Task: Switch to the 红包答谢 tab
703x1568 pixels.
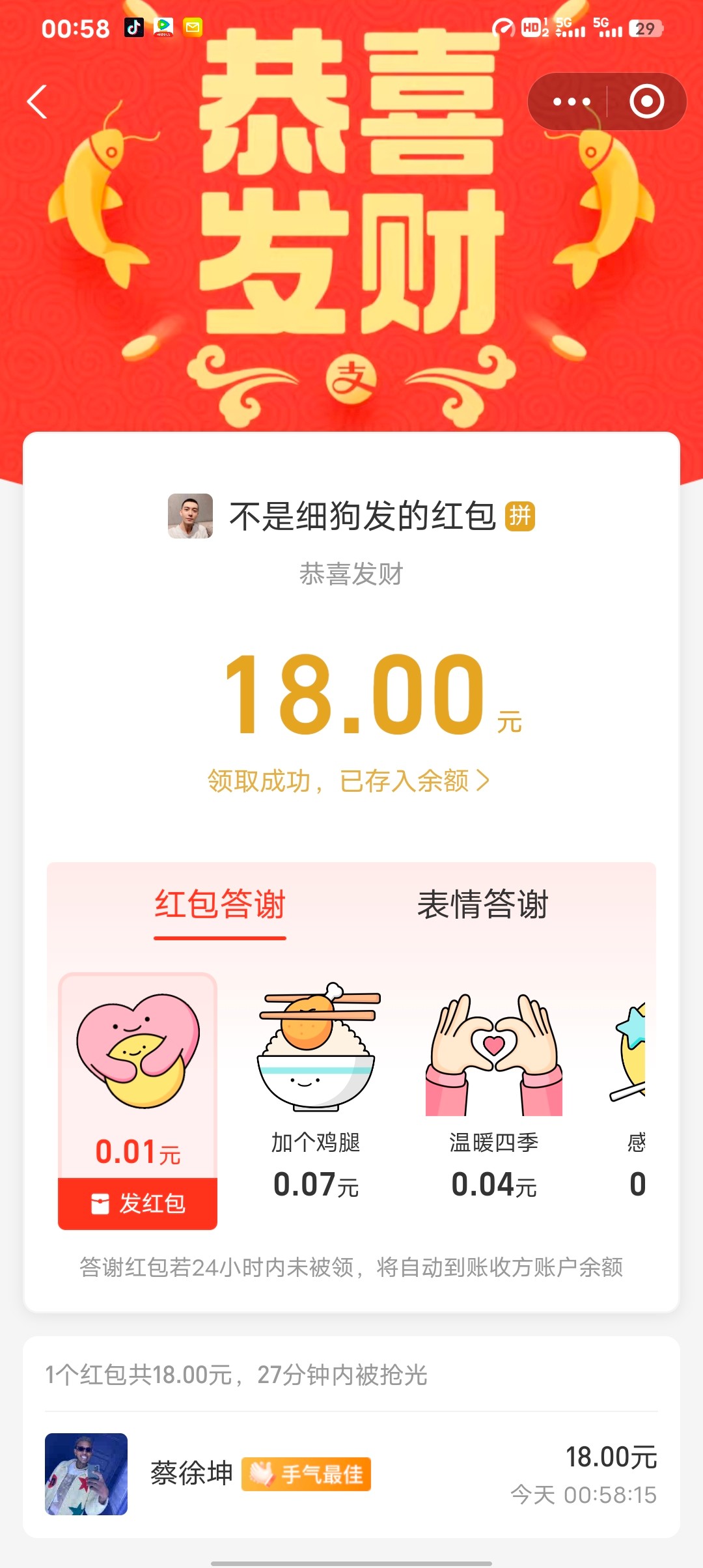Action: 220,904
